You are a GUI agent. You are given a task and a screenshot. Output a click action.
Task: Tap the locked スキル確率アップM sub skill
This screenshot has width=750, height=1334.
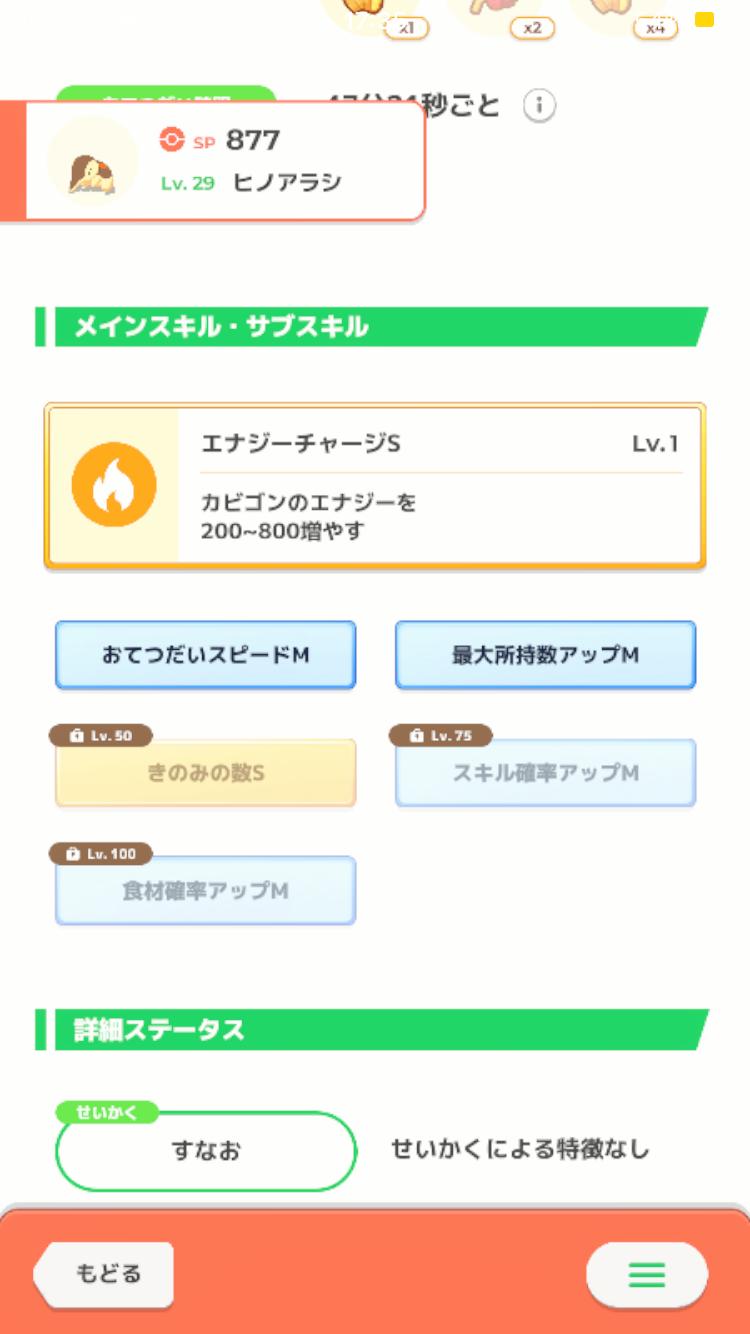tap(545, 773)
